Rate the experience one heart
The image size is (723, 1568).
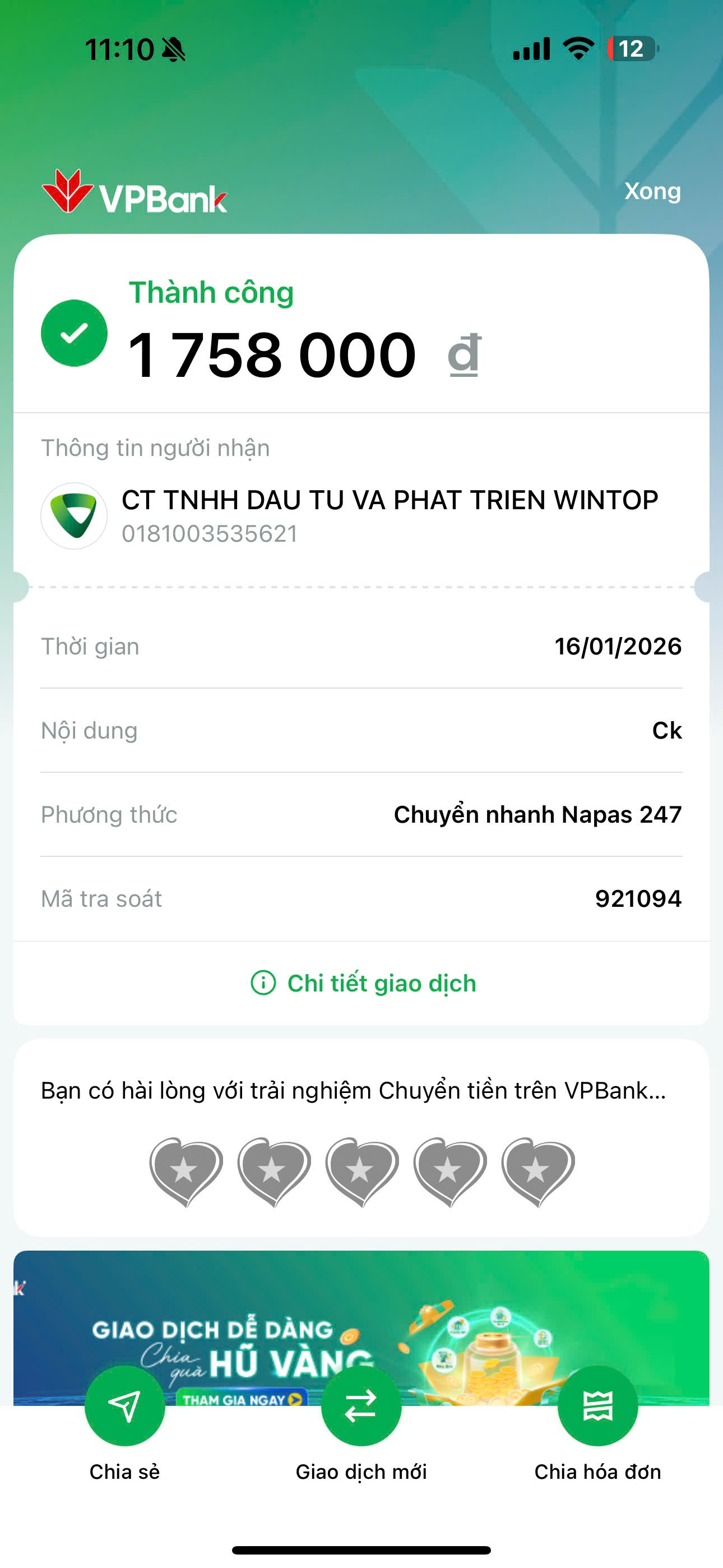tap(186, 1170)
